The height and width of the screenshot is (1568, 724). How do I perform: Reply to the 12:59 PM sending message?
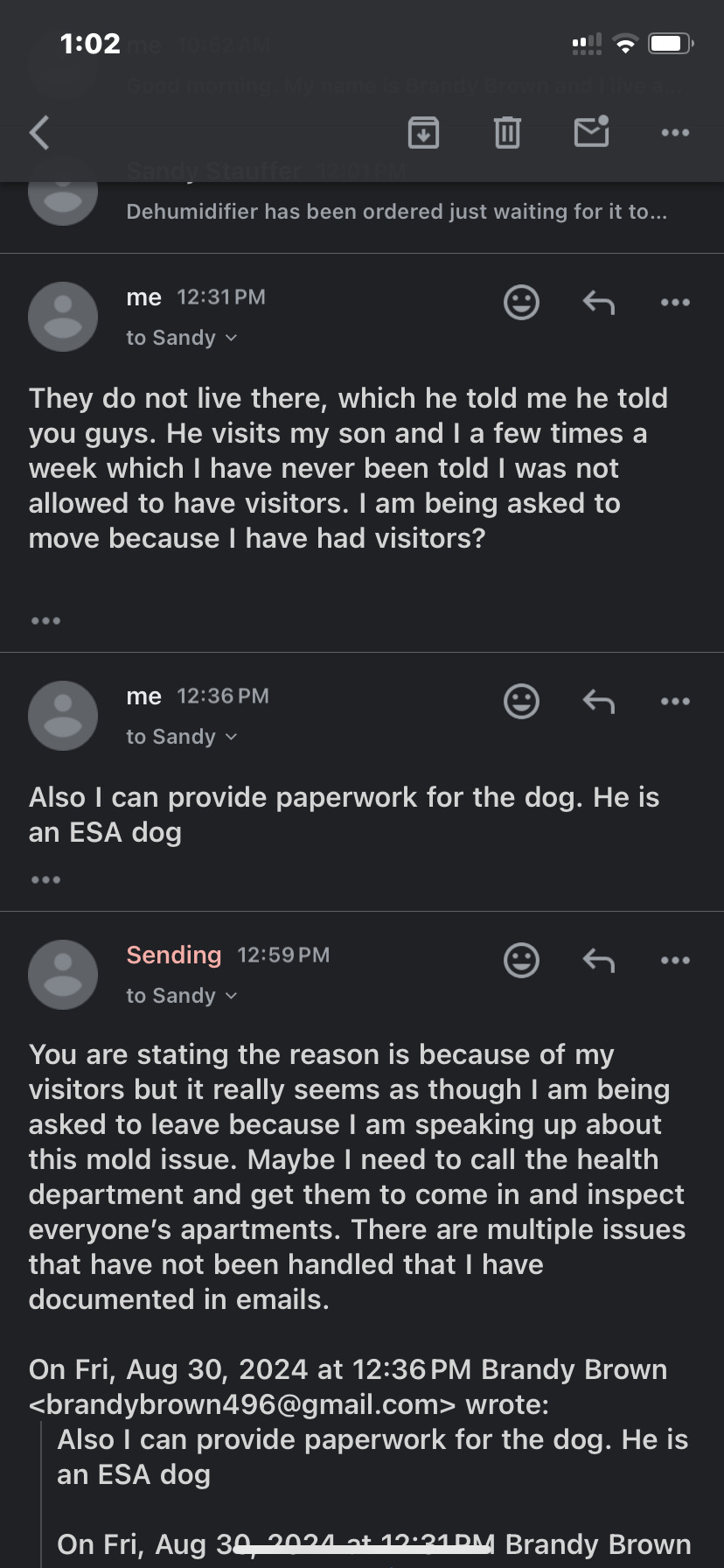pyautogui.click(x=599, y=961)
